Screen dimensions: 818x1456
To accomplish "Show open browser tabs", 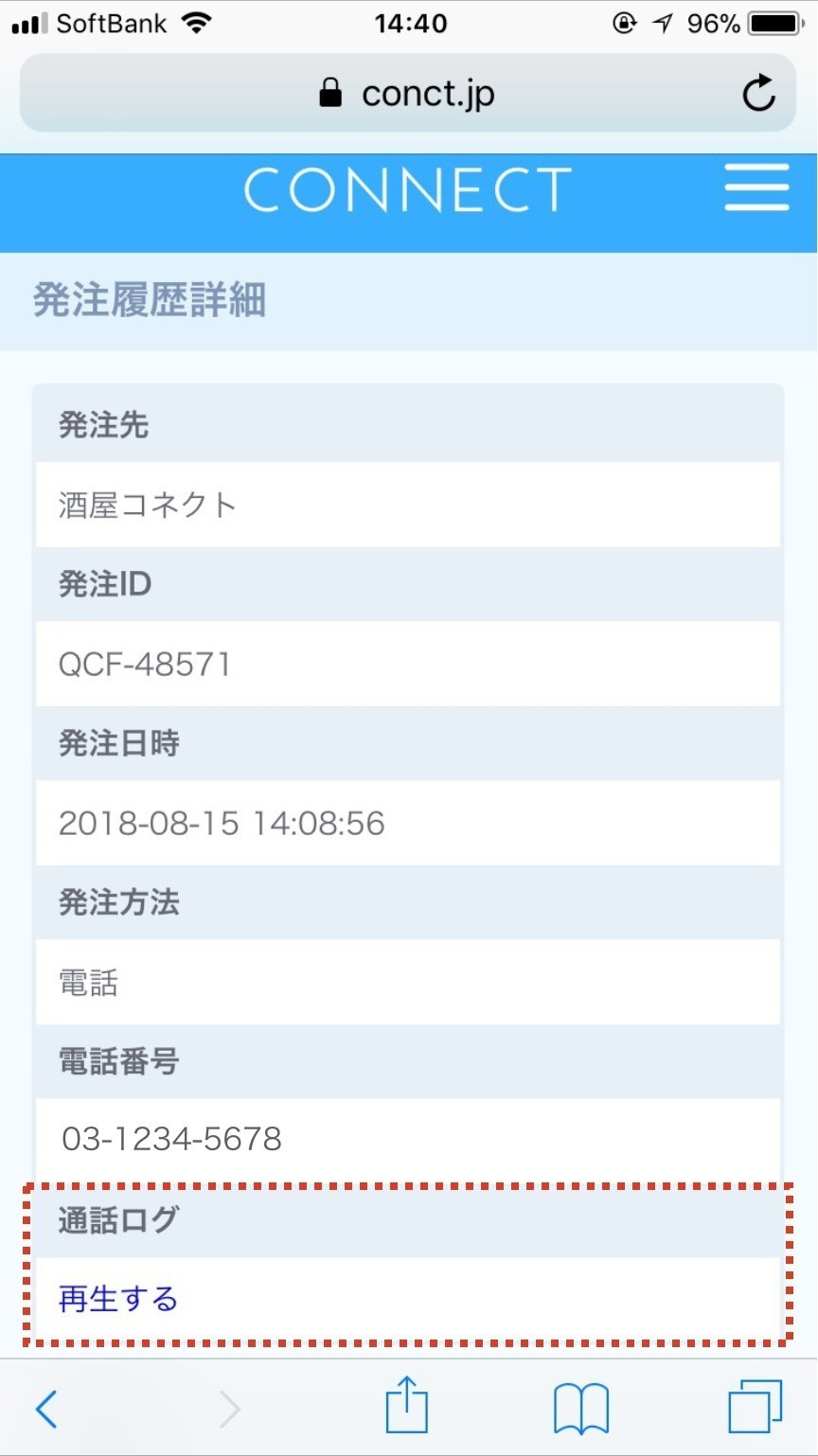I will pos(755,1407).
